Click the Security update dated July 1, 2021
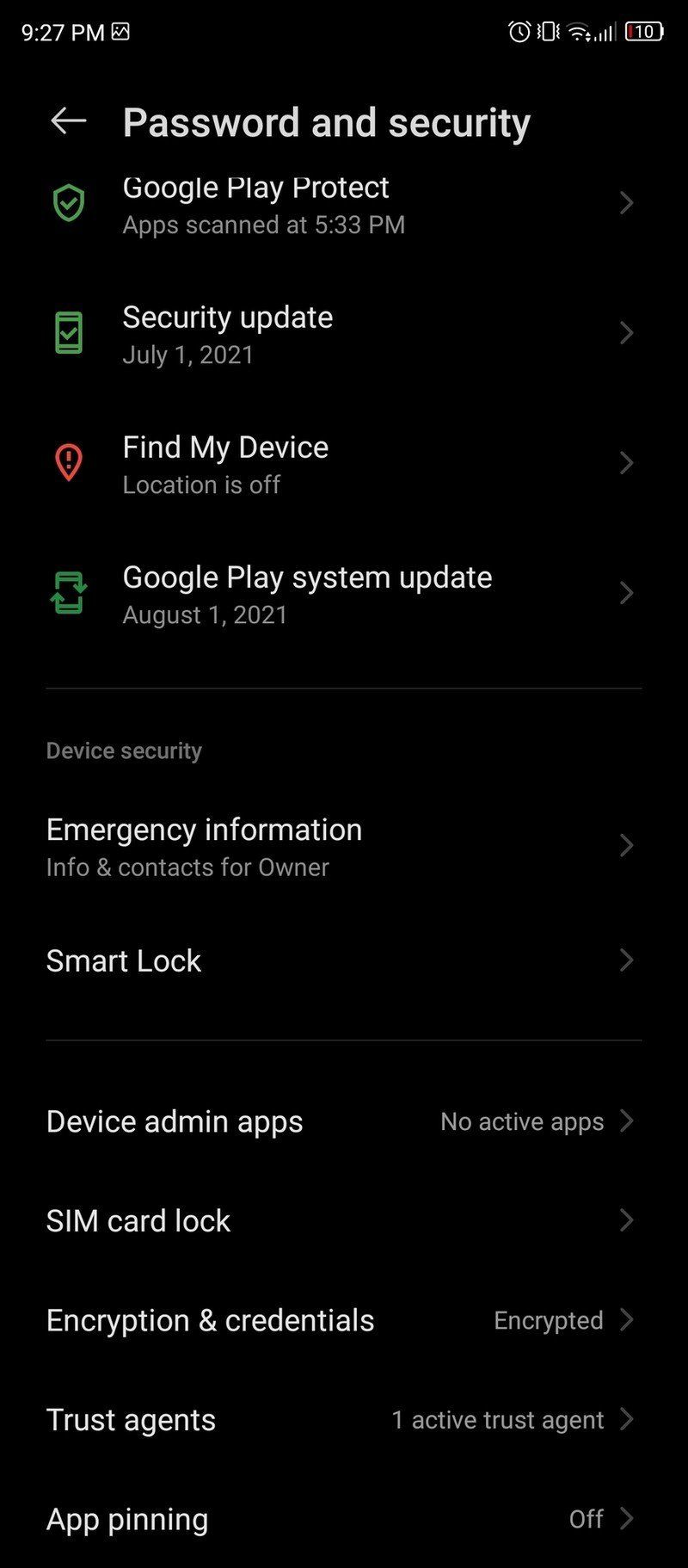688x1568 pixels. pos(227,333)
